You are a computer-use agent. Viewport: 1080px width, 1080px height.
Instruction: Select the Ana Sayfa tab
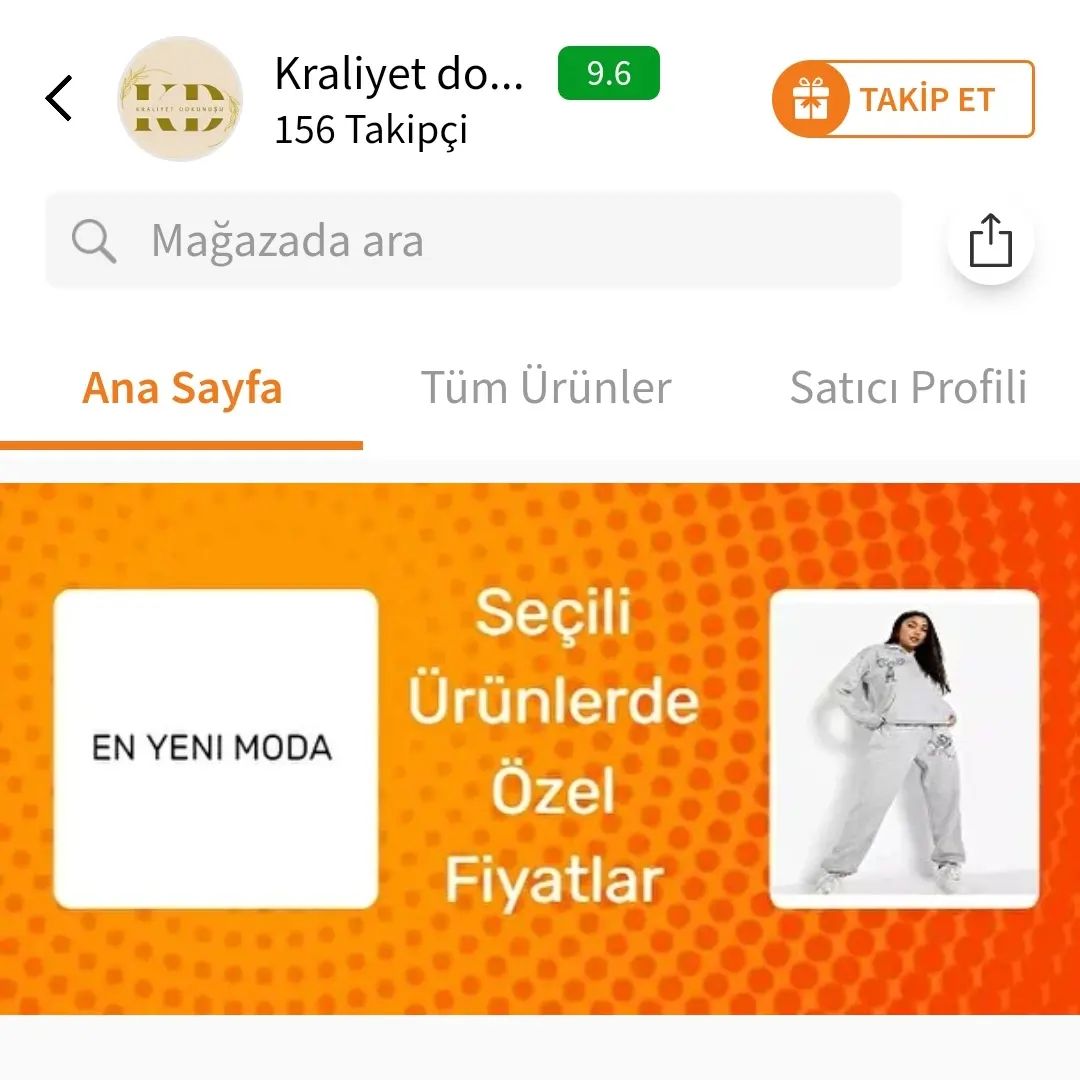click(x=182, y=388)
